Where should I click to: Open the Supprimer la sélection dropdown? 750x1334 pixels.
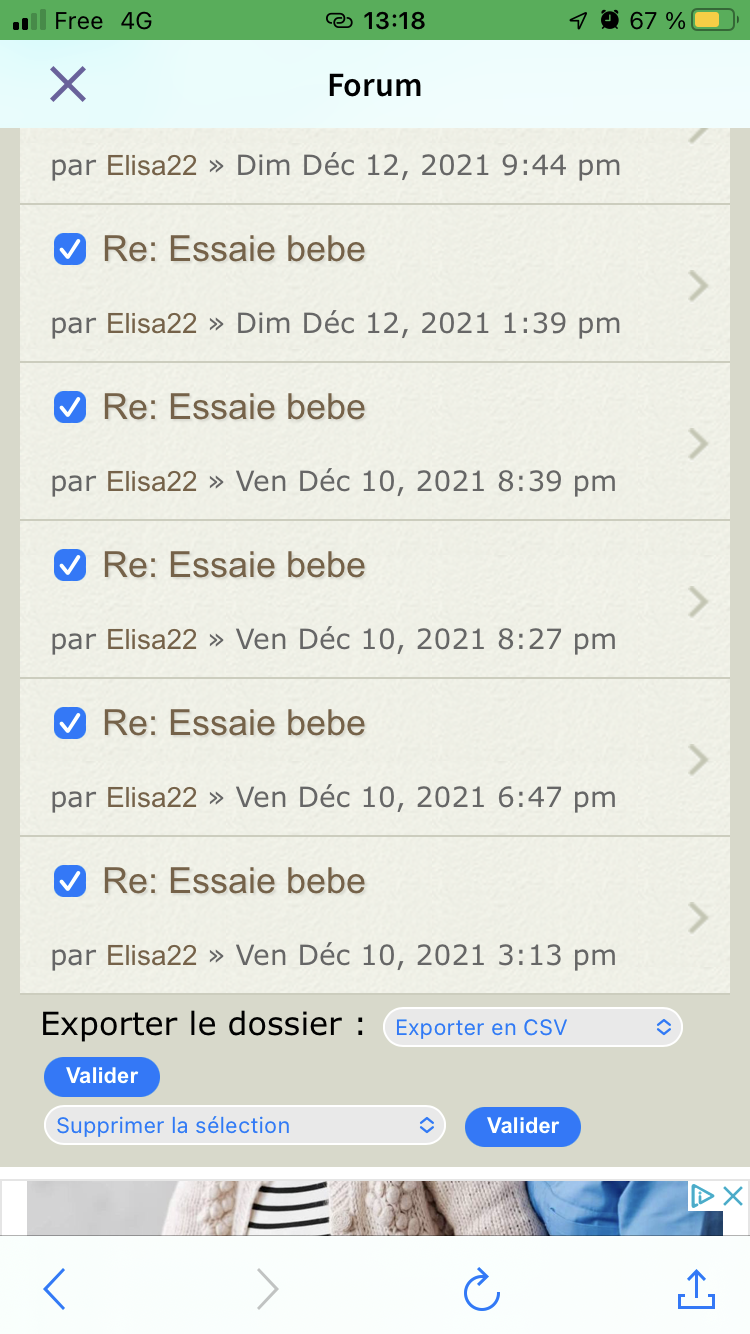point(245,1125)
